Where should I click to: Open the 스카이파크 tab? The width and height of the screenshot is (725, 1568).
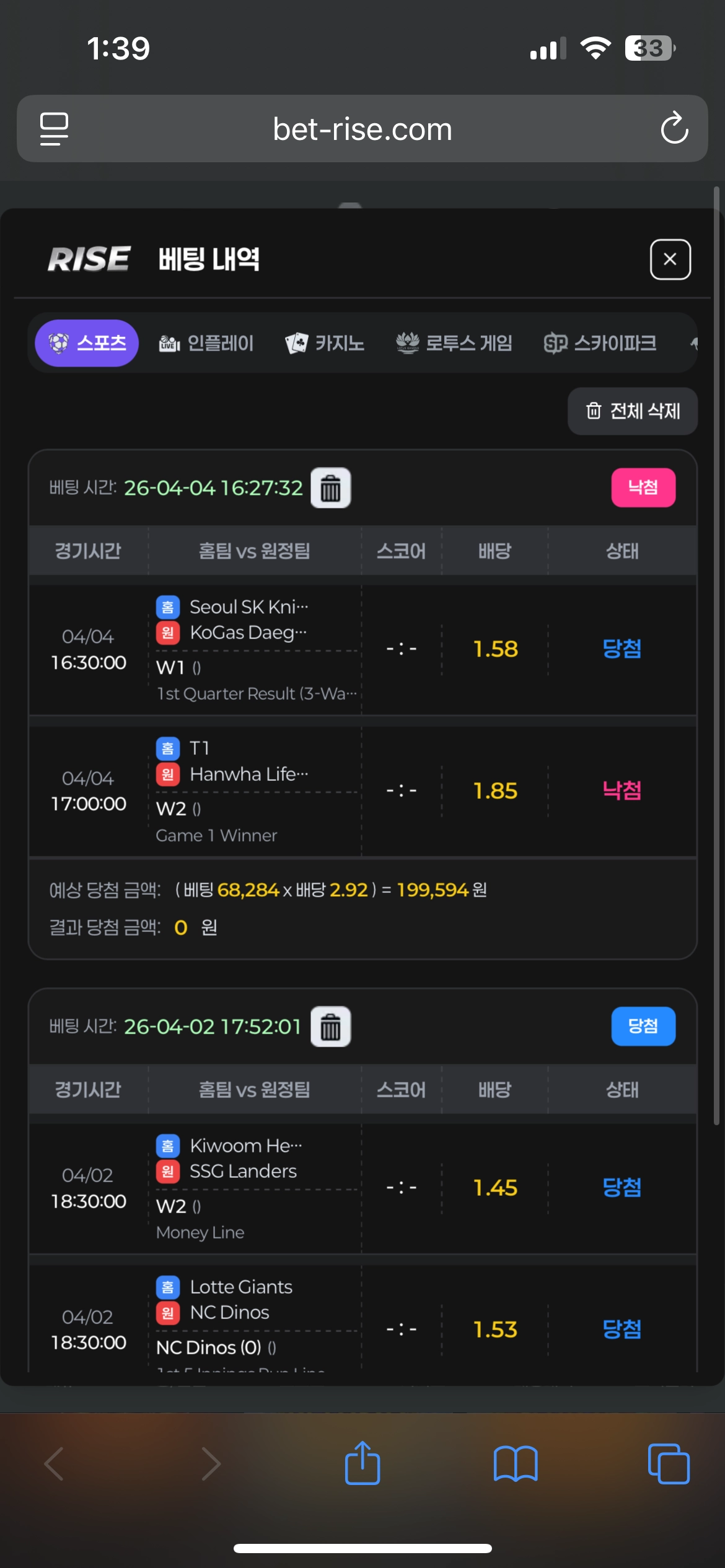(x=600, y=343)
